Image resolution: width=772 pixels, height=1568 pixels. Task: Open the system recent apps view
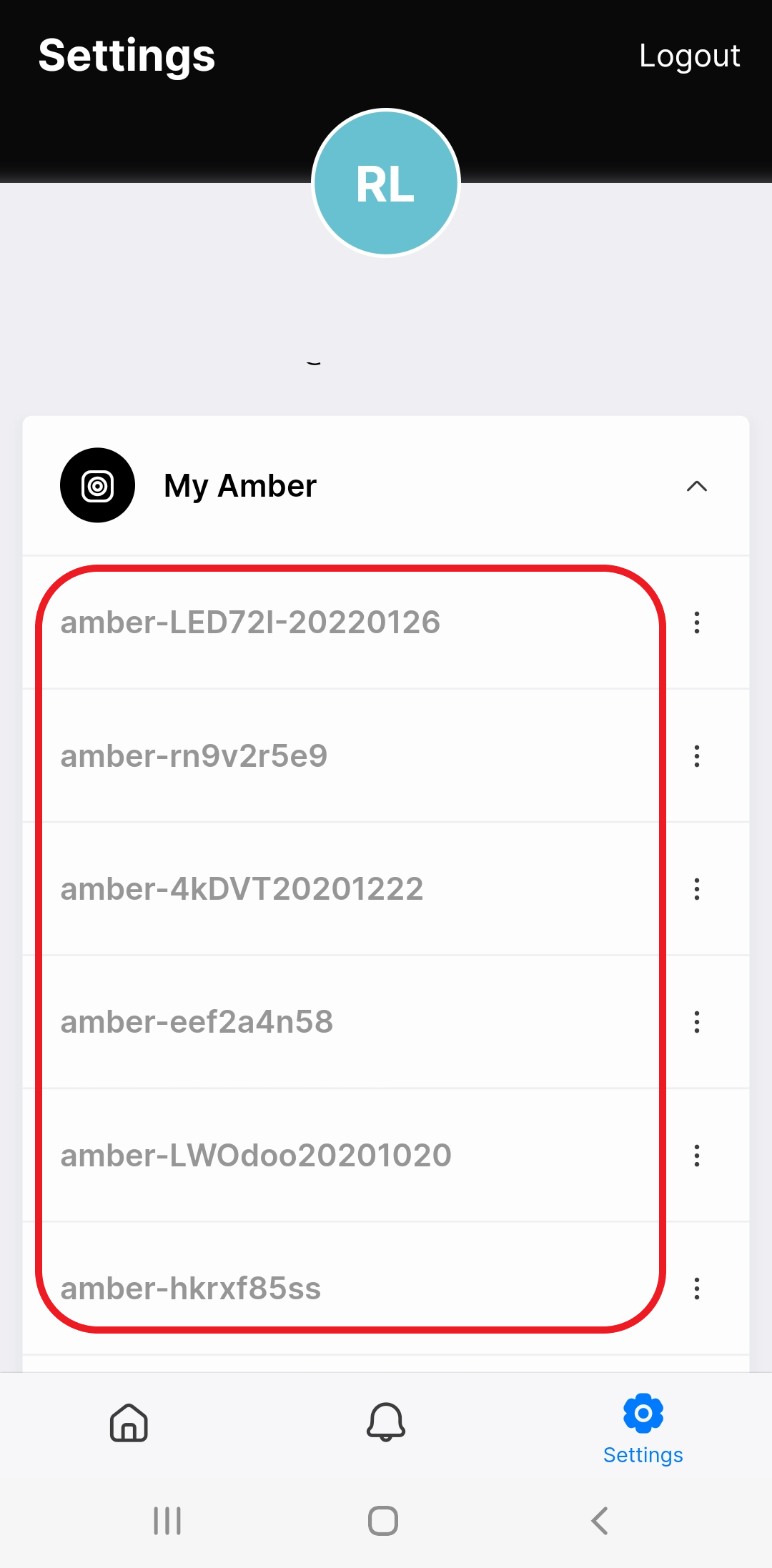coord(167,1520)
